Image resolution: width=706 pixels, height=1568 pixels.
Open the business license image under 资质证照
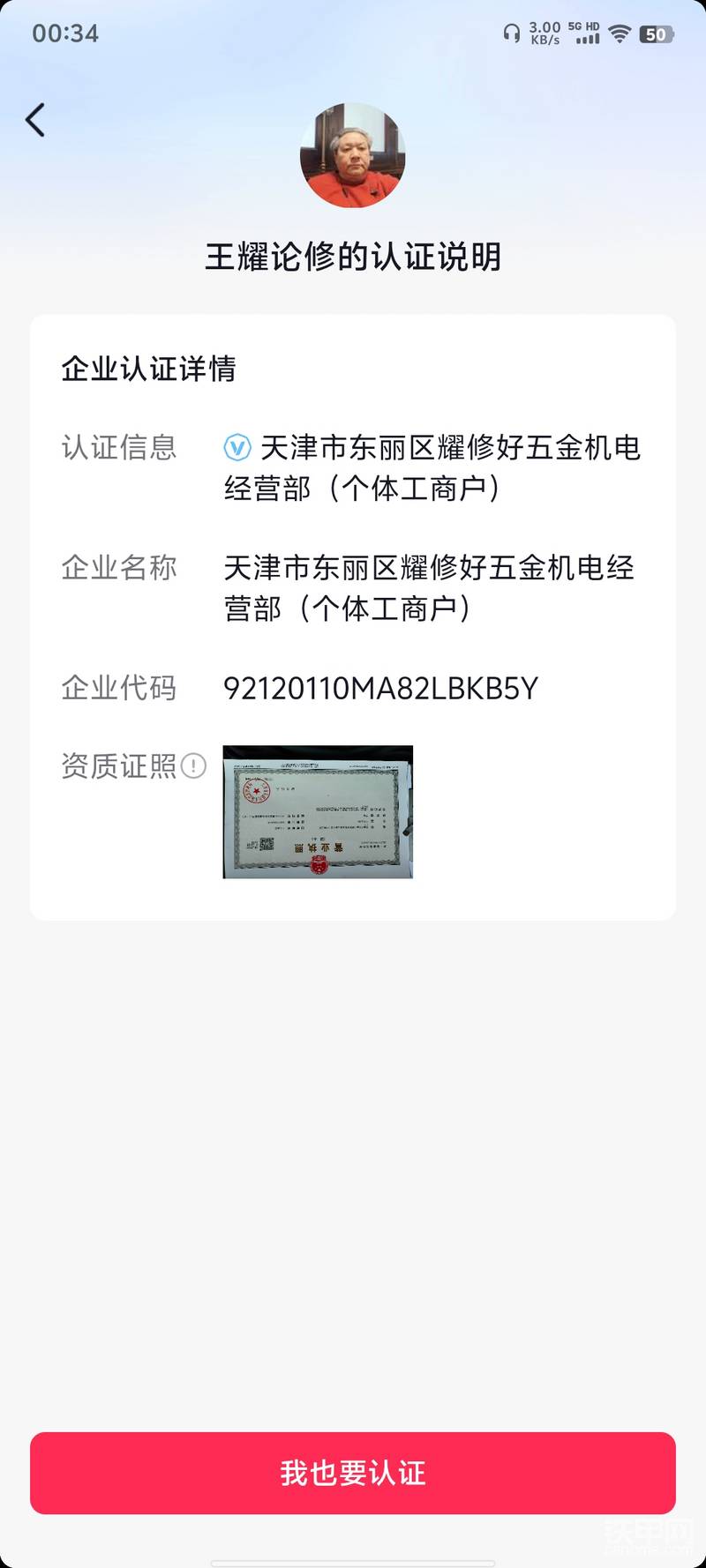point(318,811)
